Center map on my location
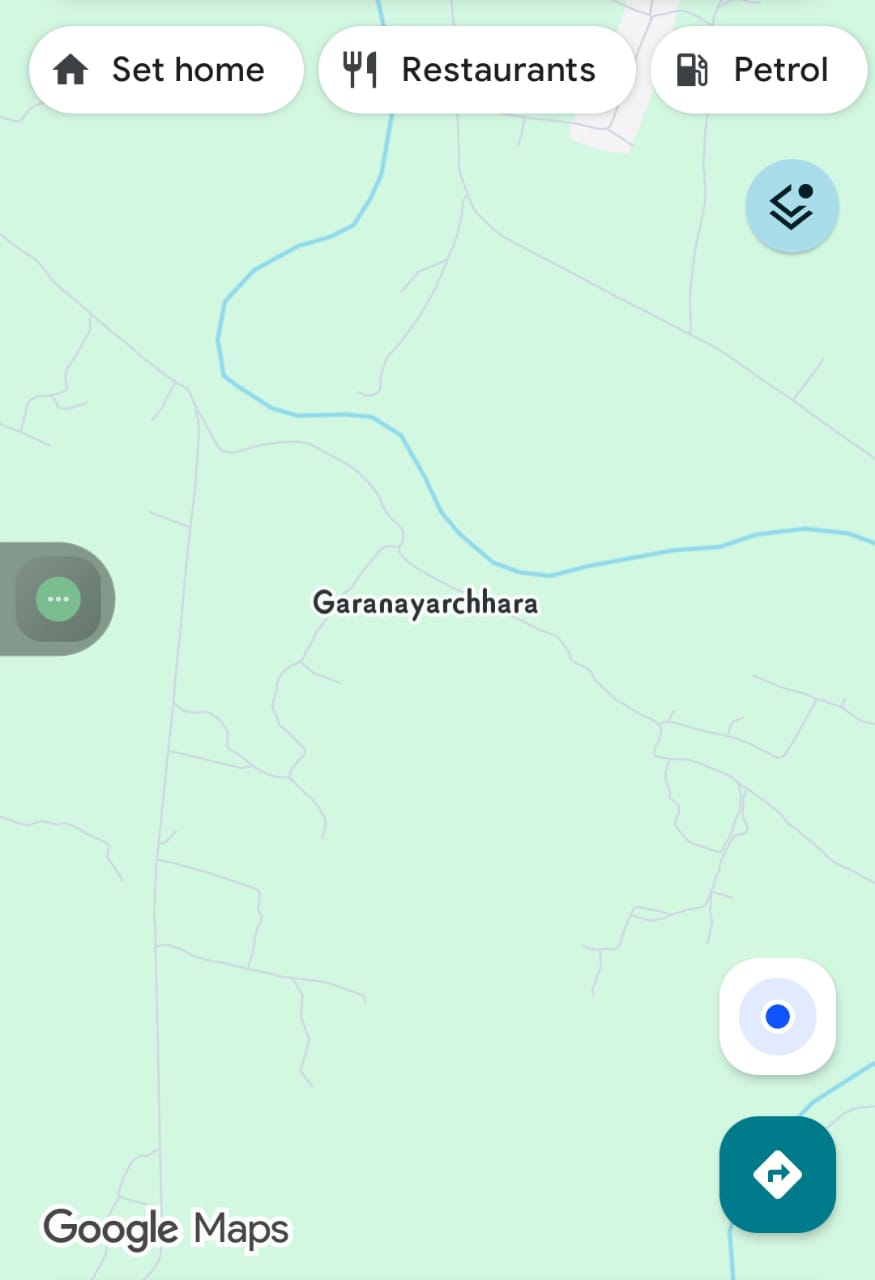This screenshot has width=875, height=1280. click(777, 1017)
